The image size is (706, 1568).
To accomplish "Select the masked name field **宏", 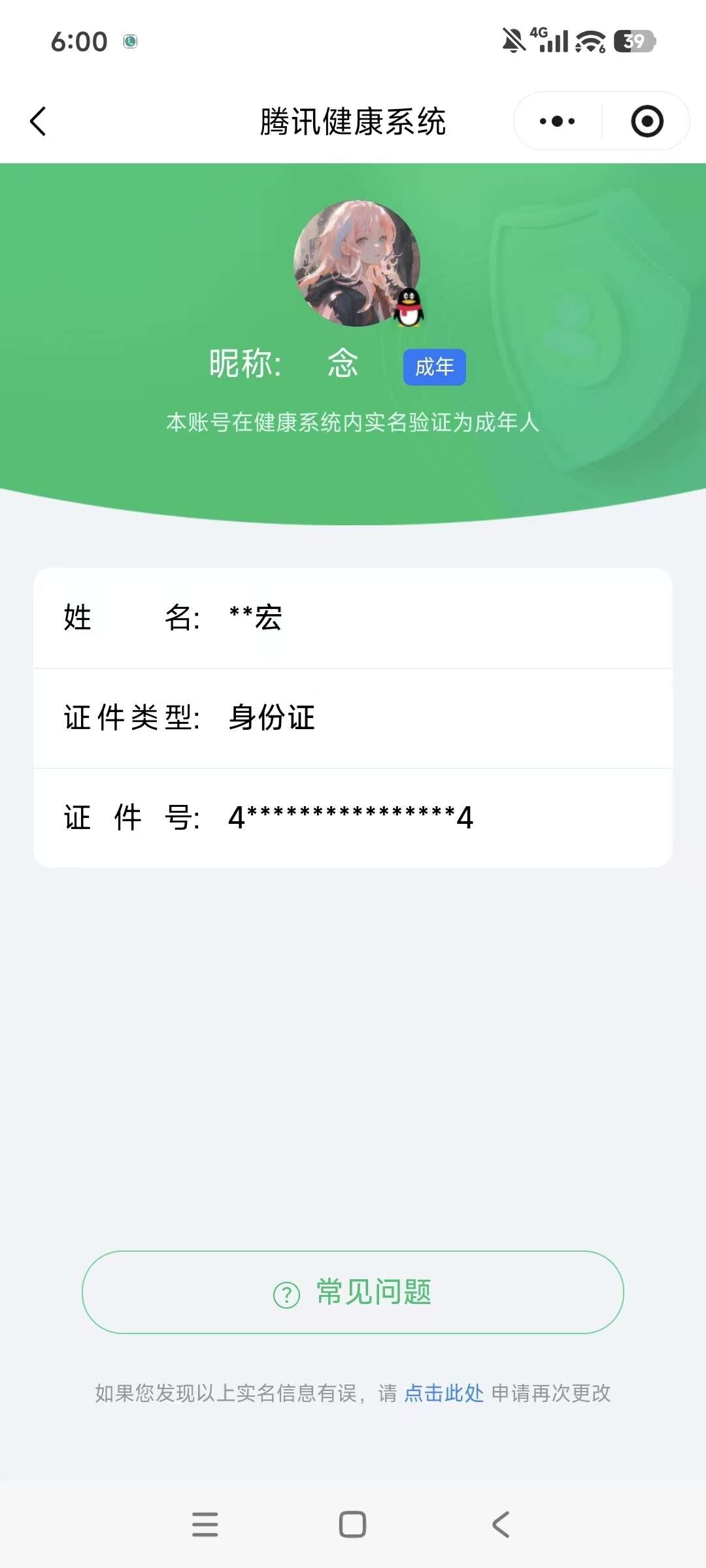I will coord(254,619).
